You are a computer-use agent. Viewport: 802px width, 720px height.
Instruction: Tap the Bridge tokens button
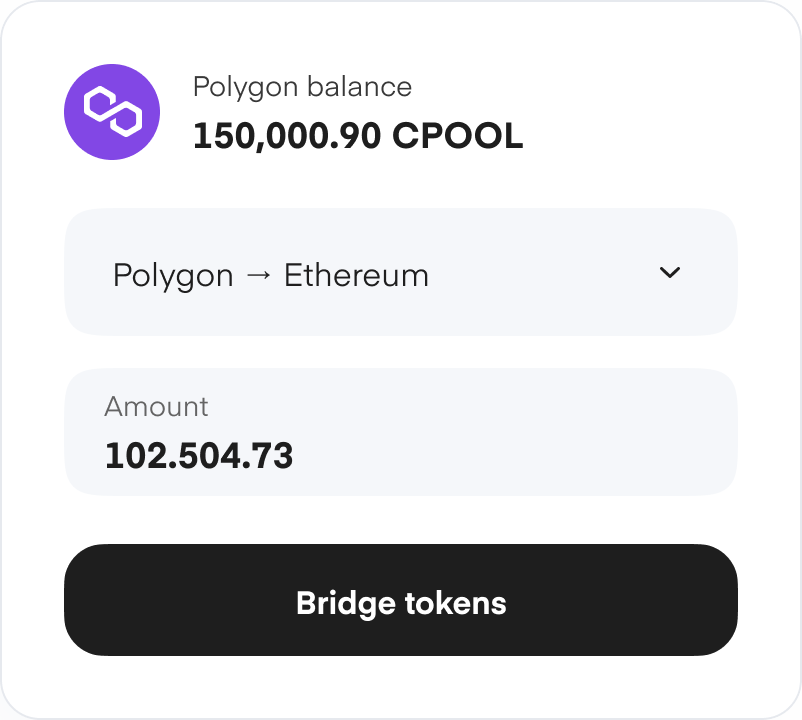pyautogui.click(x=400, y=602)
